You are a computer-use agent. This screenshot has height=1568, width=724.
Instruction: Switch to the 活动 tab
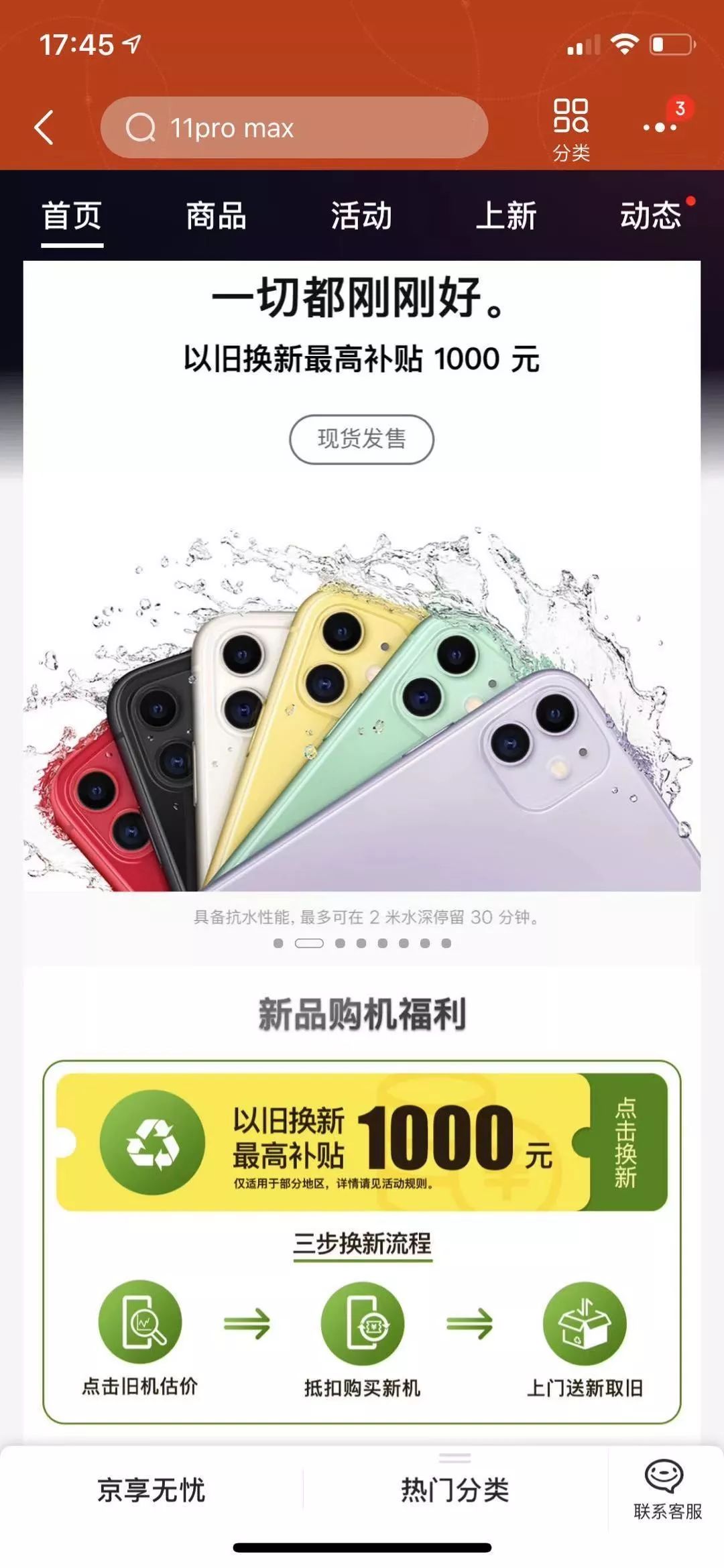(x=361, y=216)
